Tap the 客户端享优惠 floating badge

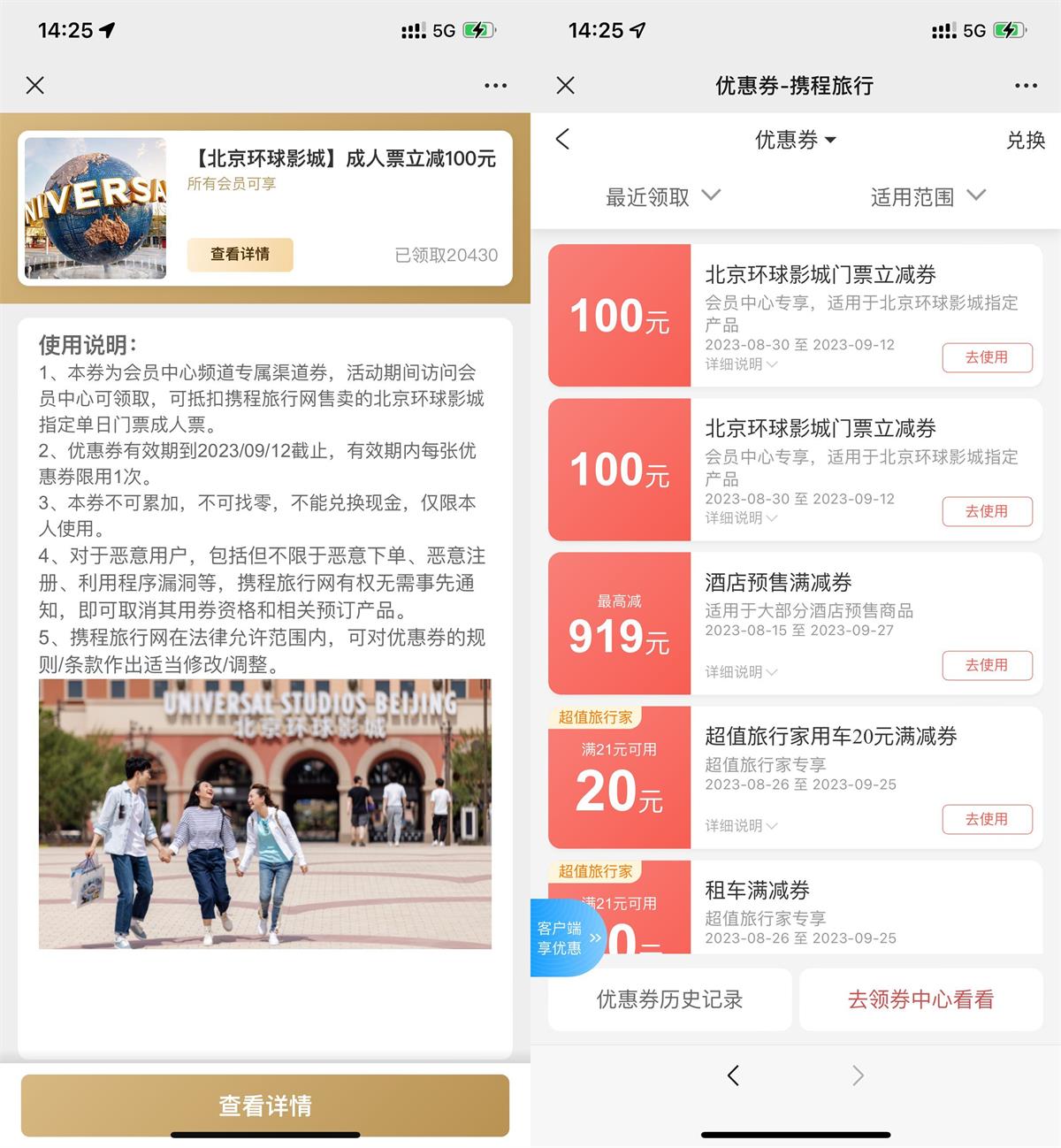567,938
